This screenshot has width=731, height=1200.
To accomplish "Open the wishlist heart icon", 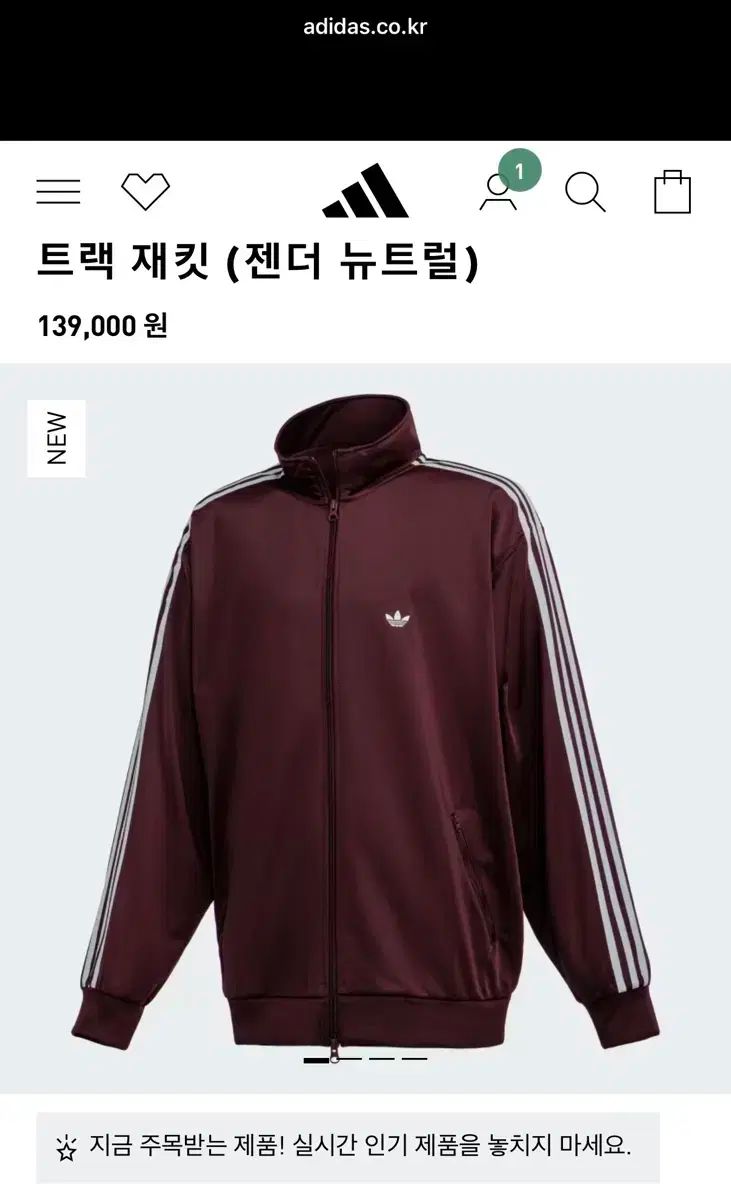I will pos(146,191).
